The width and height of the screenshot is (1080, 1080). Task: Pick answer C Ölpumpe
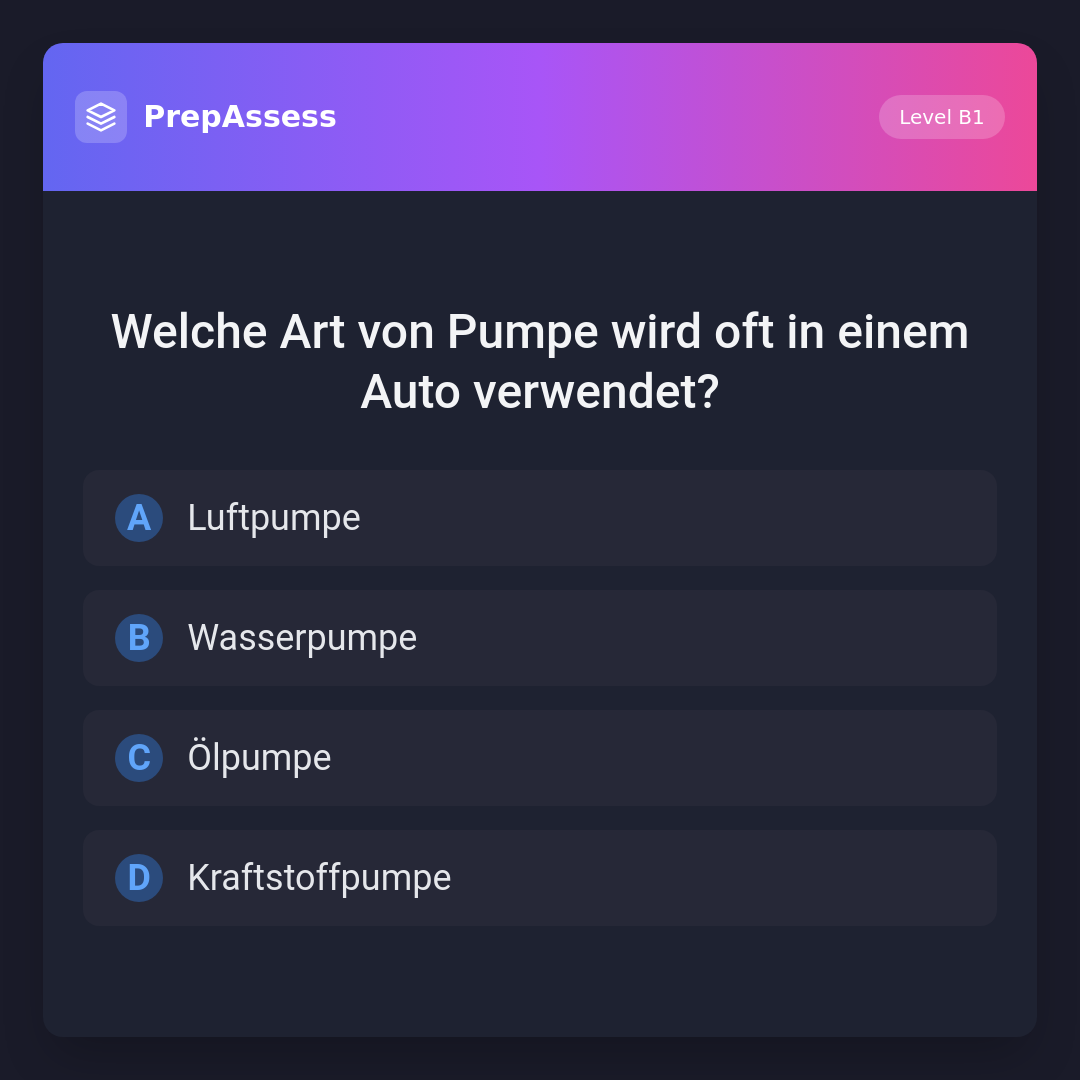540,758
